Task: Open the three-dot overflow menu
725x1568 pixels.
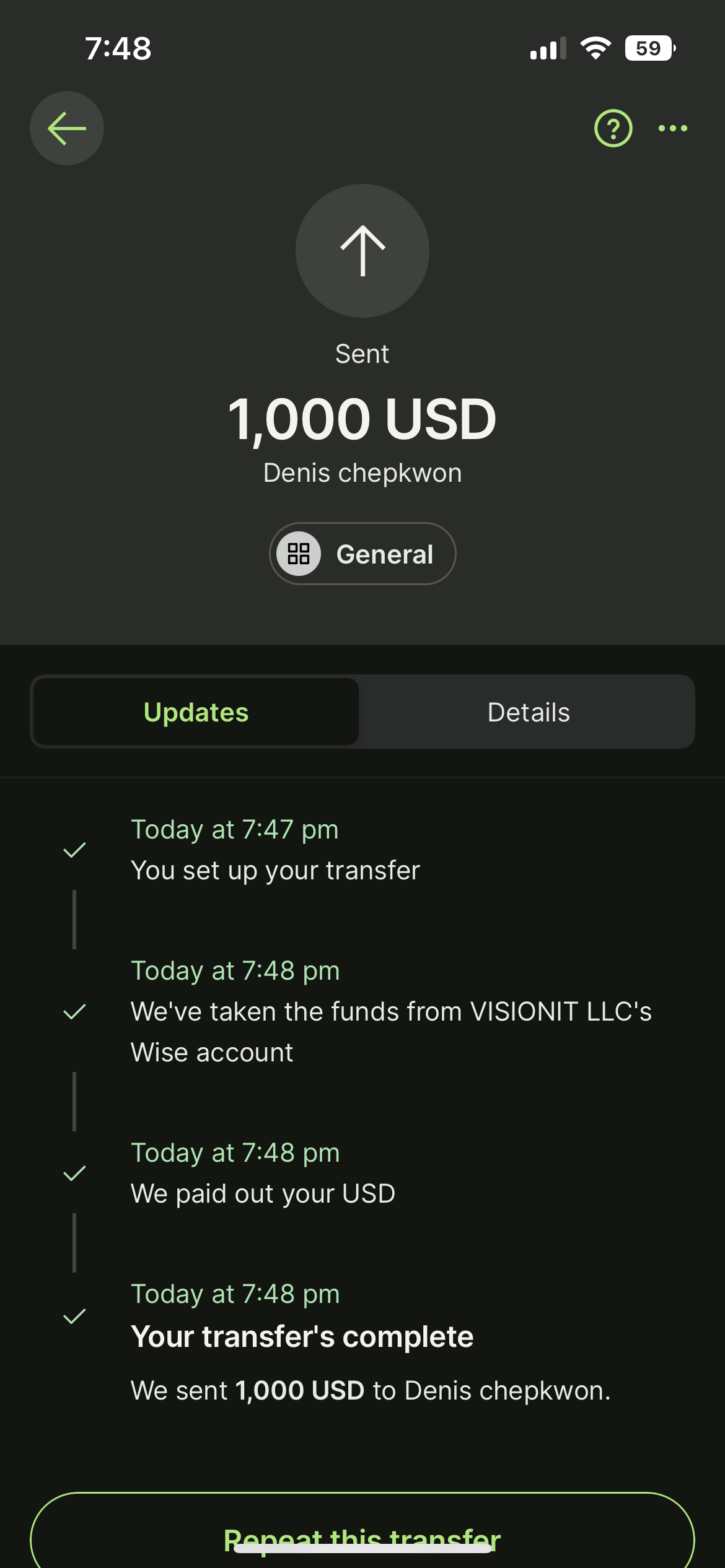Action: click(672, 128)
